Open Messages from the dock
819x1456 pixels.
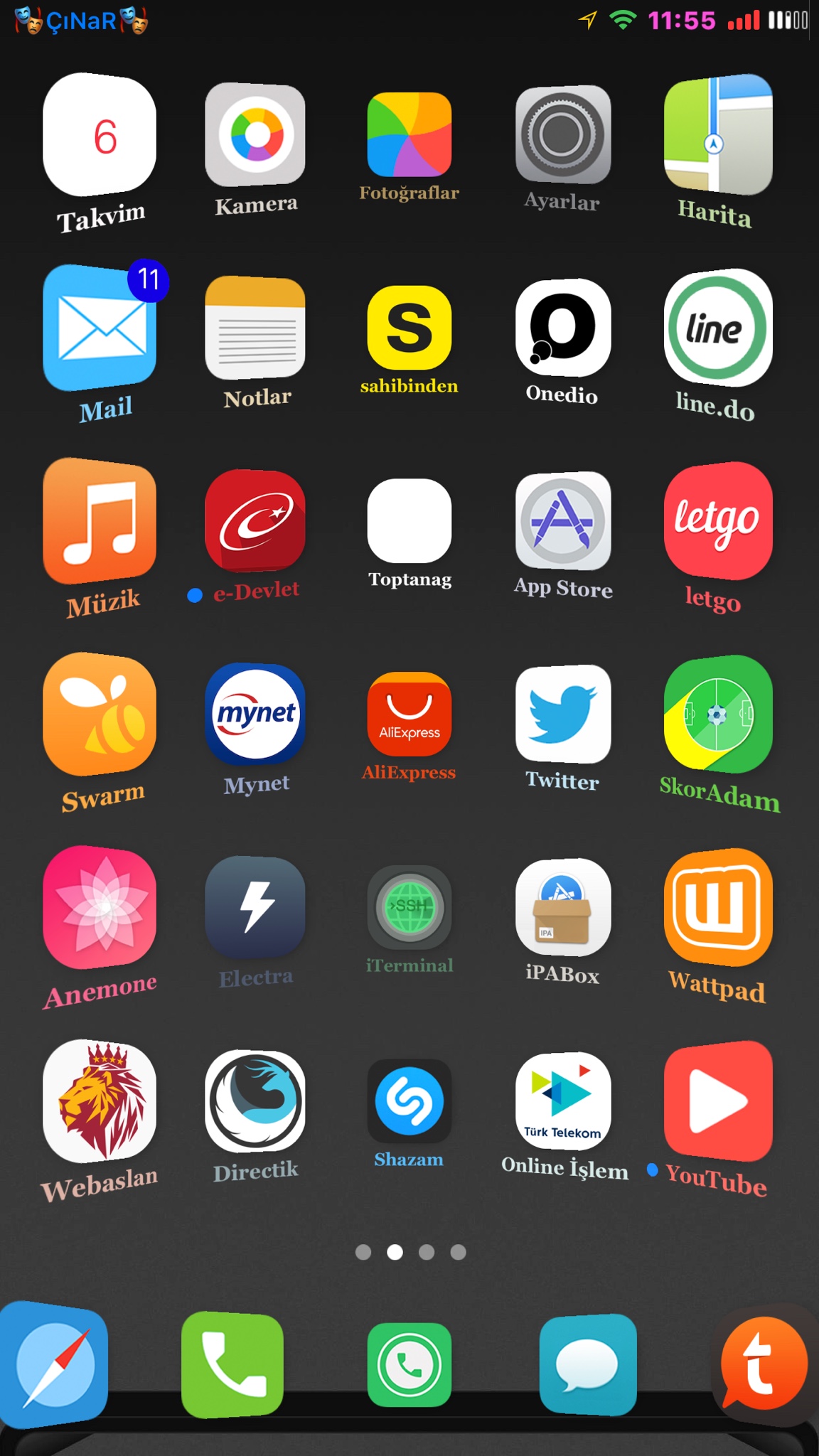pyautogui.click(x=587, y=1365)
